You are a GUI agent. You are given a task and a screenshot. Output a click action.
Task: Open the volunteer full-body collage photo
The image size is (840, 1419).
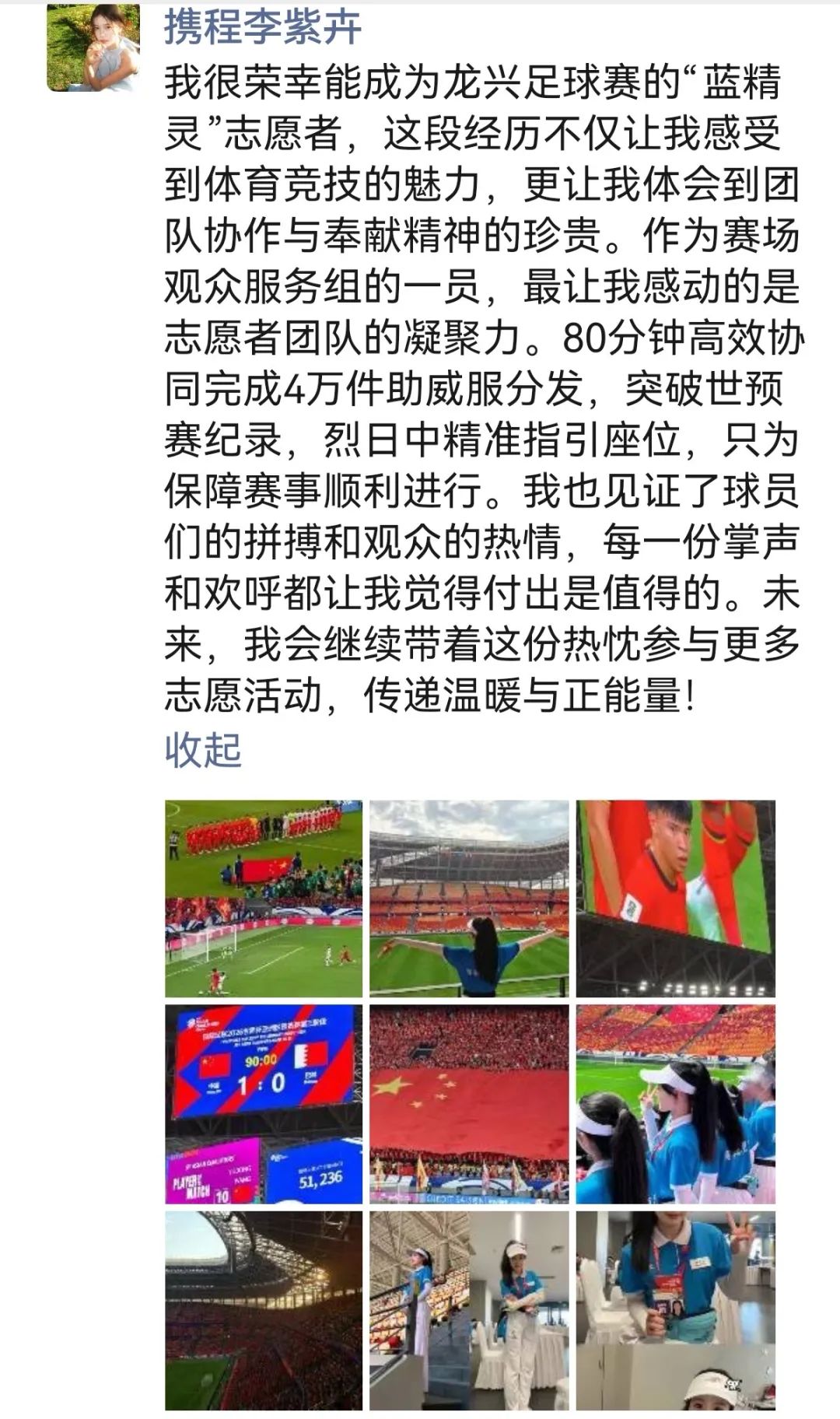pyautogui.click(x=469, y=1310)
